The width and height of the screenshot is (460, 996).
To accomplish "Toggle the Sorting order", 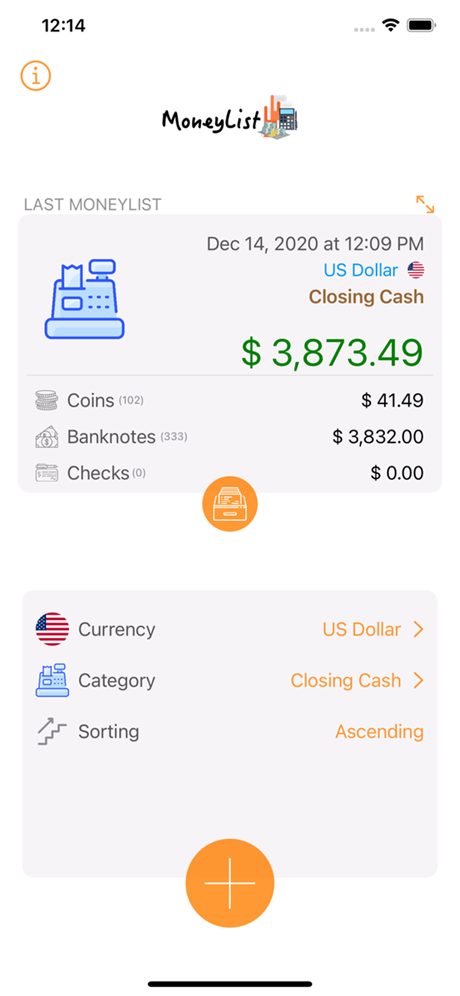I will point(230,732).
